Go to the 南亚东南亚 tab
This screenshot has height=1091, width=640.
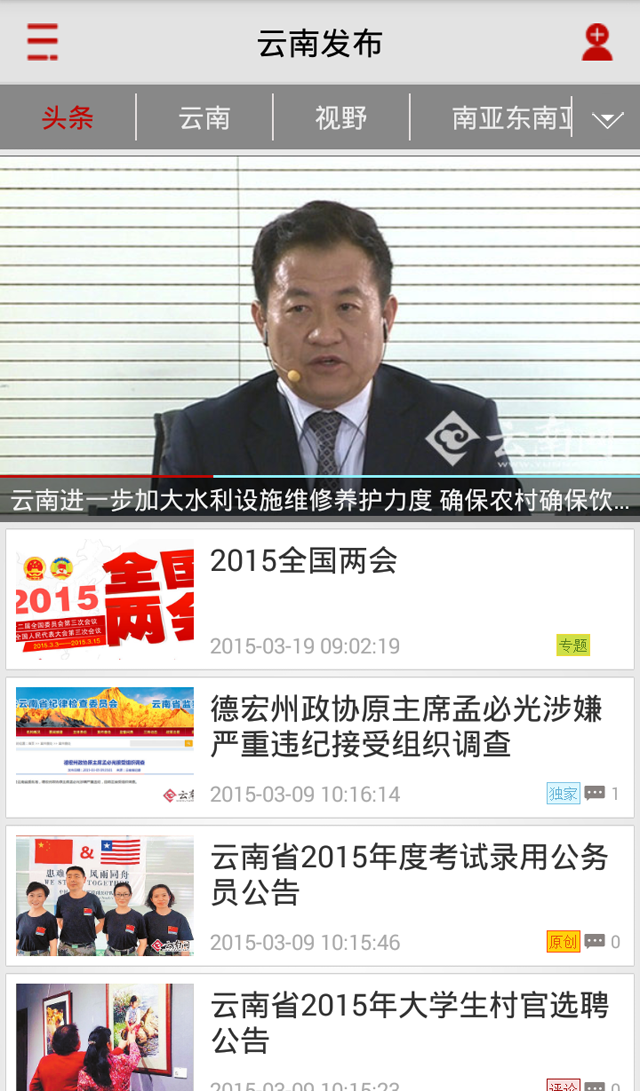[x=510, y=118]
